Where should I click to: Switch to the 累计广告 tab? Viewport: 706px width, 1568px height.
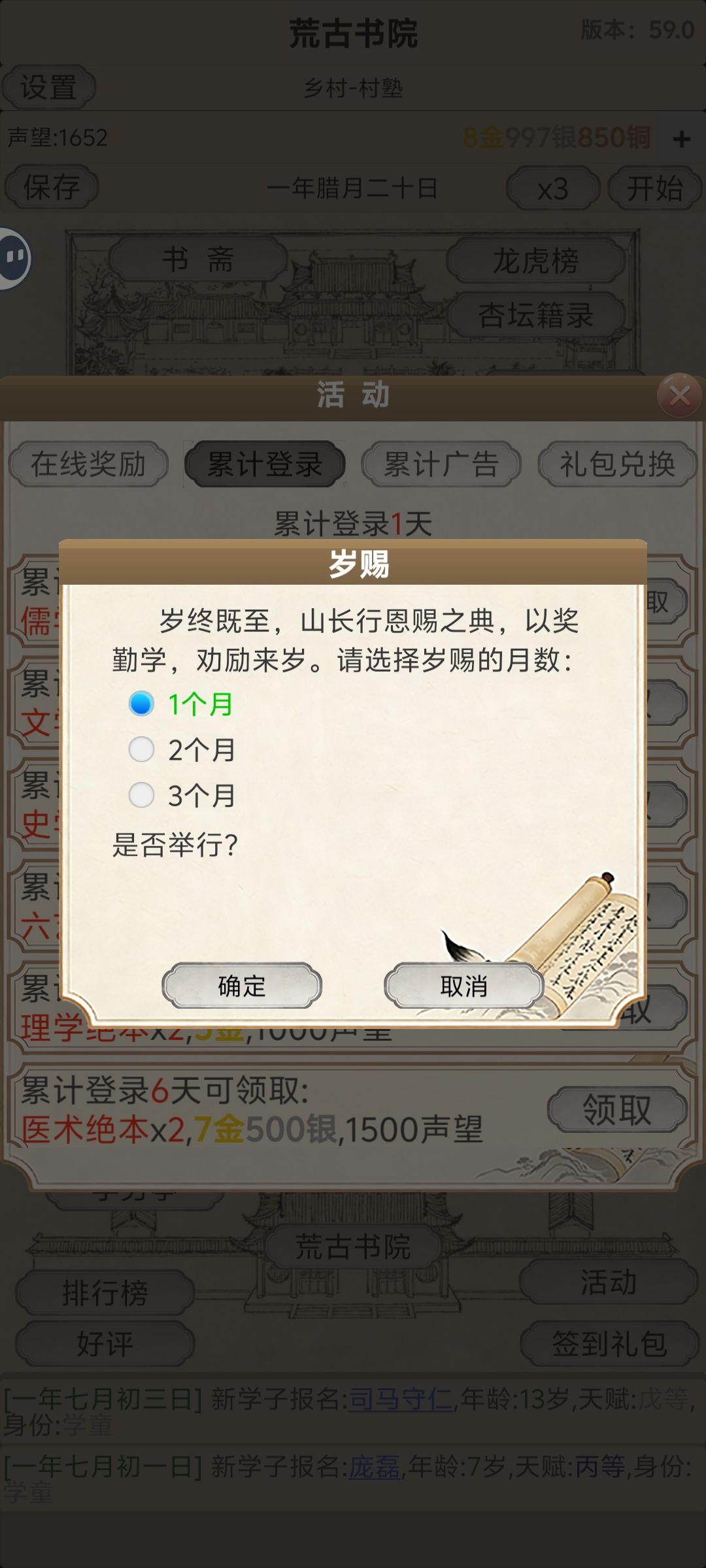[442, 464]
